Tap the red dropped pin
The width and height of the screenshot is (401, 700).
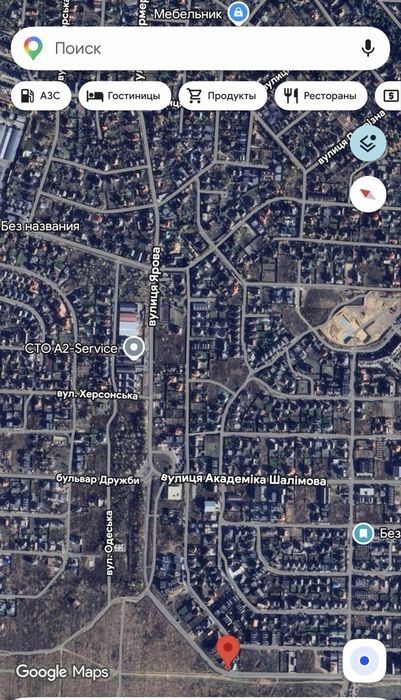pyautogui.click(x=228, y=653)
